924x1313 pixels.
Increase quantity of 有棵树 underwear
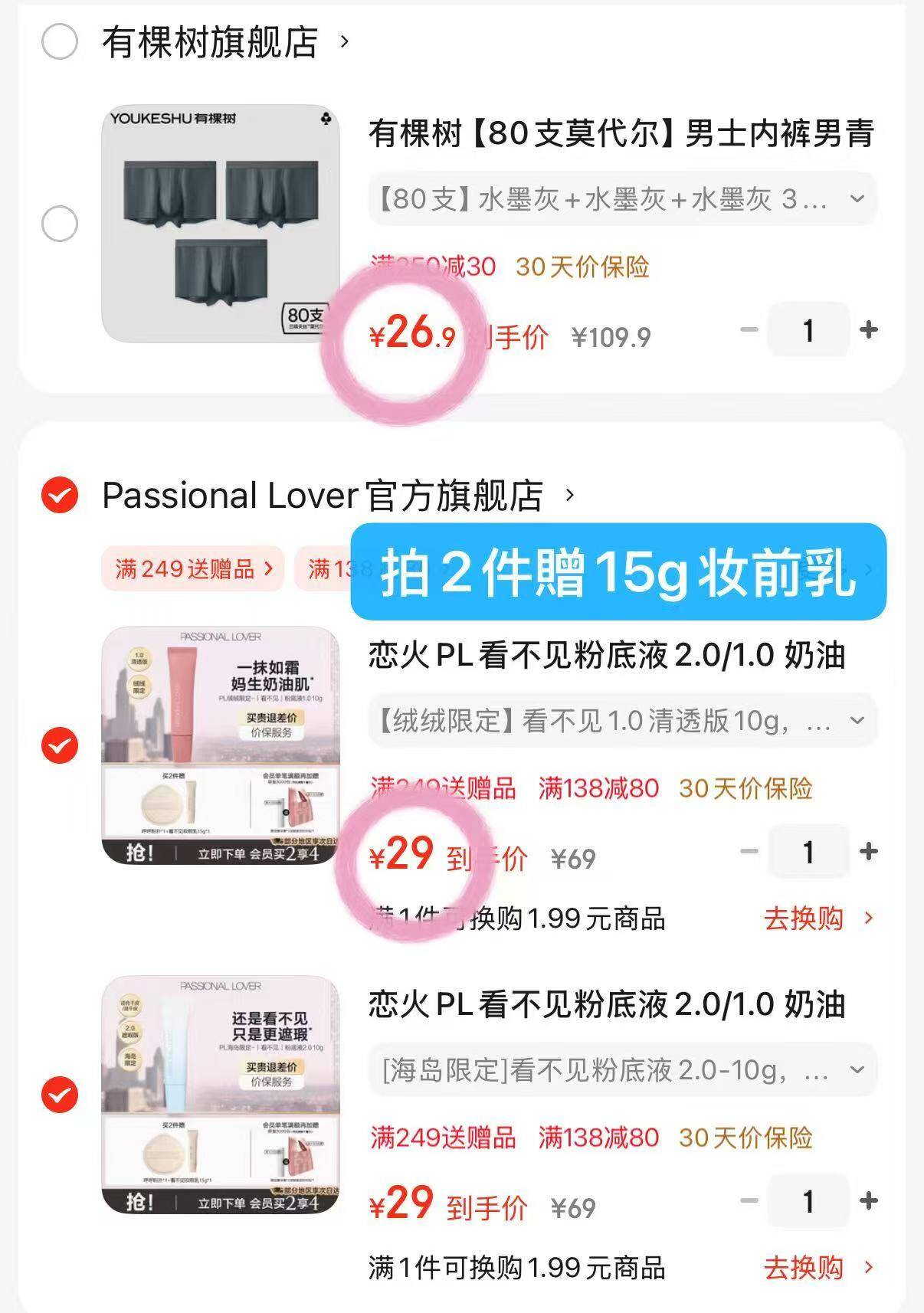(x=869, y=330)
